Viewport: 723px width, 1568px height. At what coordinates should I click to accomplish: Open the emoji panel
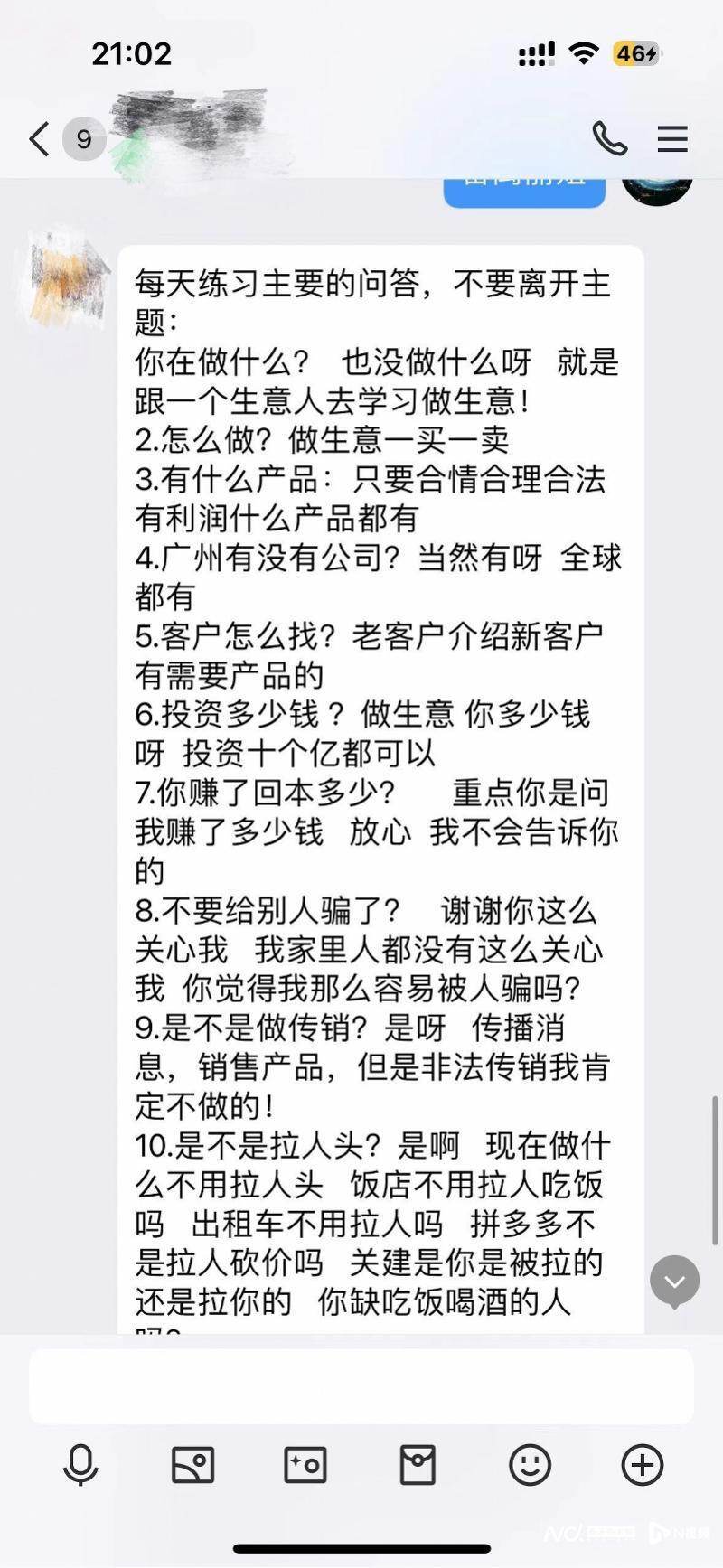tap(530, 1465)
